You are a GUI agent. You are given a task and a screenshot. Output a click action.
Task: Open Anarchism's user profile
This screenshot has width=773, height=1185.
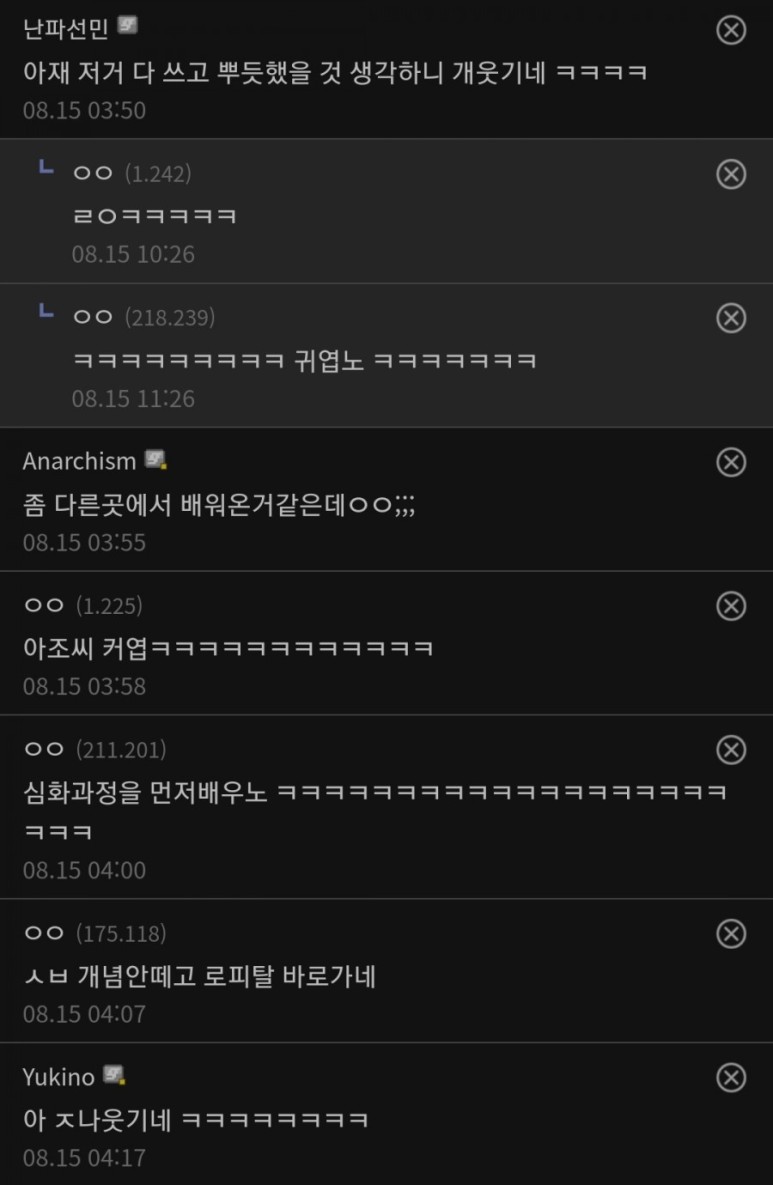79,461
